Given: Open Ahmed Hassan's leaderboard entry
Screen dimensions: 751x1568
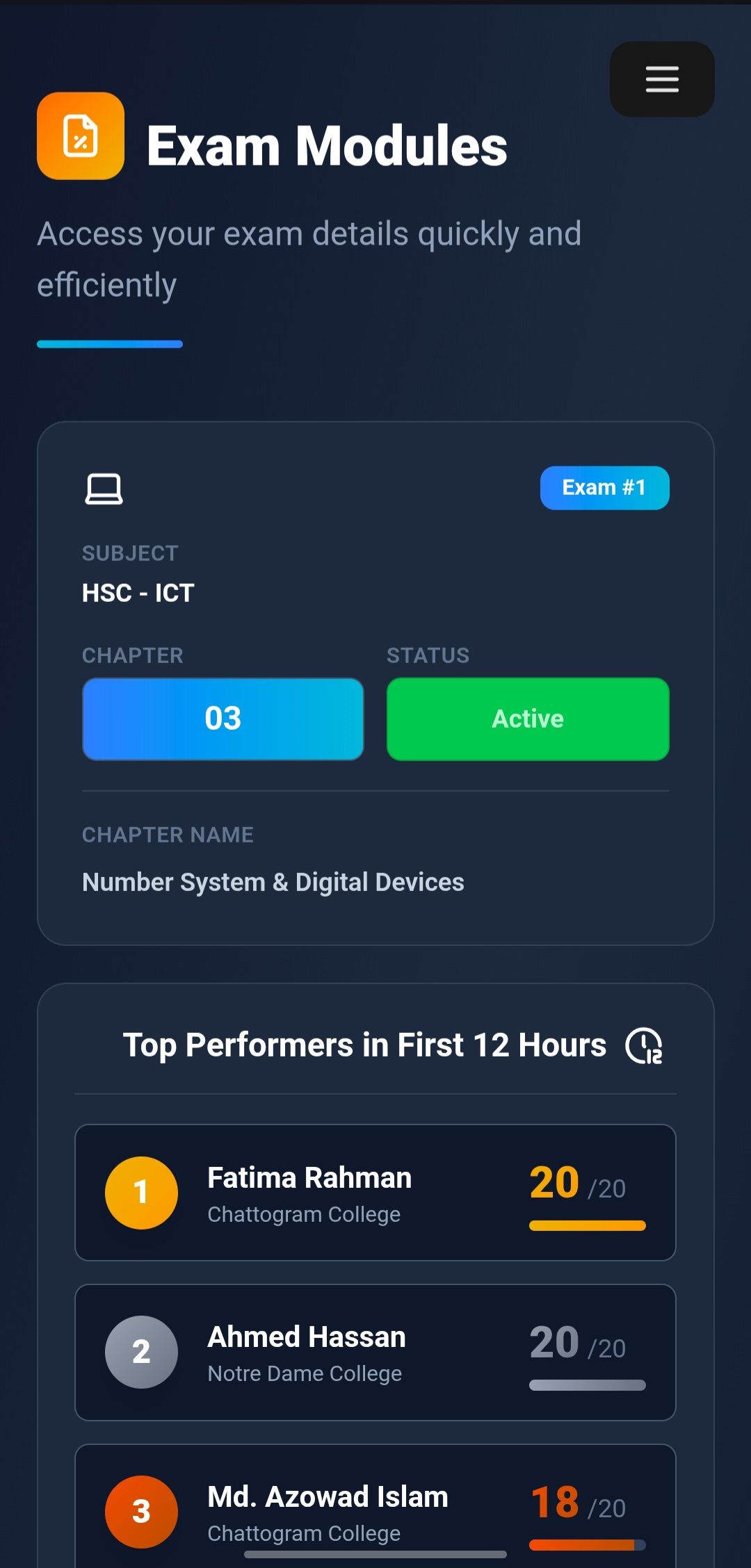Looking at the screenshot, I should (375, 1352).
